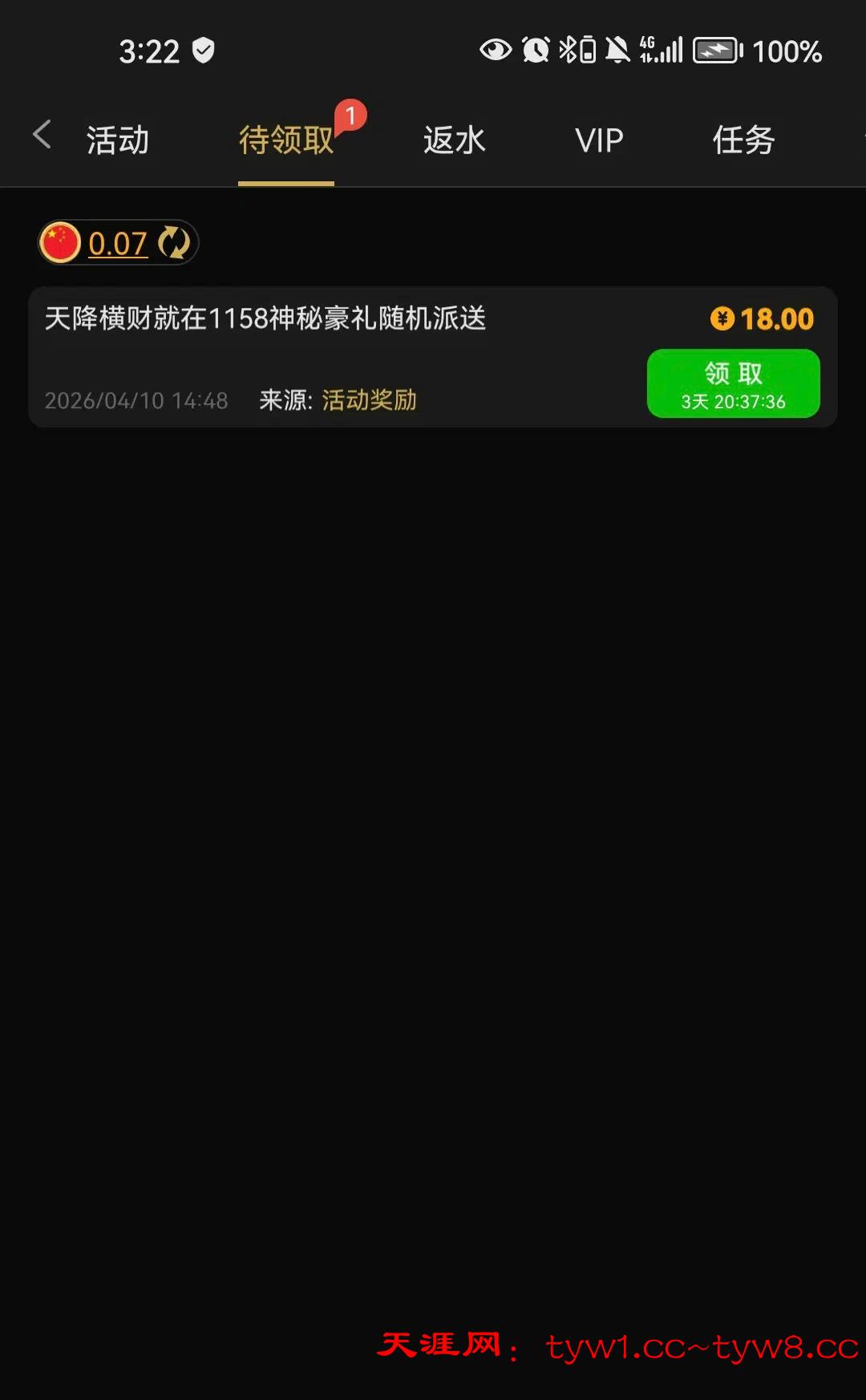The width and height of the screenshot is (866, 1400).
Task: Tap the 0.07 balance amount link
Action: (x=117, y=243)
